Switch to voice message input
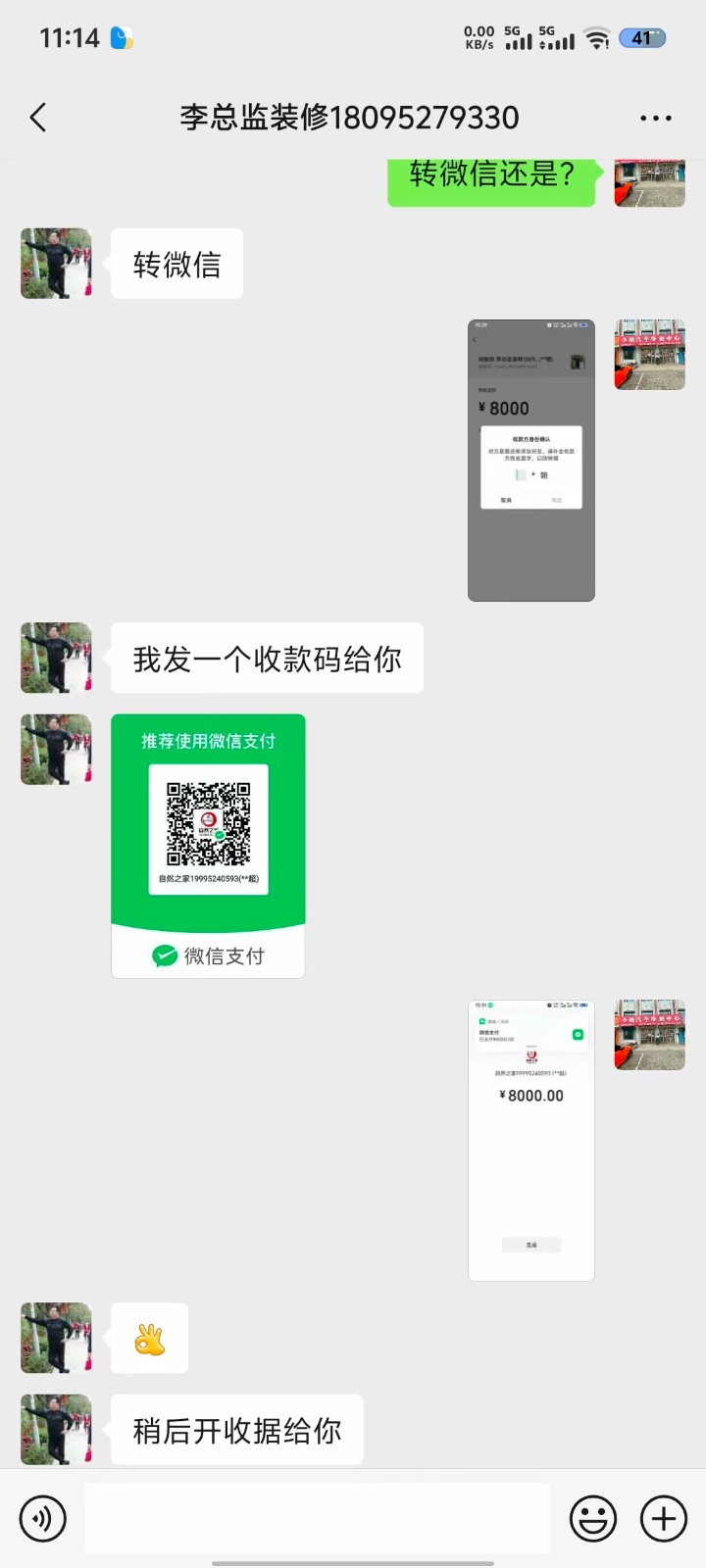Image resolution: width=706 pixels, height=1568 pixels. [x=42, y=1518]
